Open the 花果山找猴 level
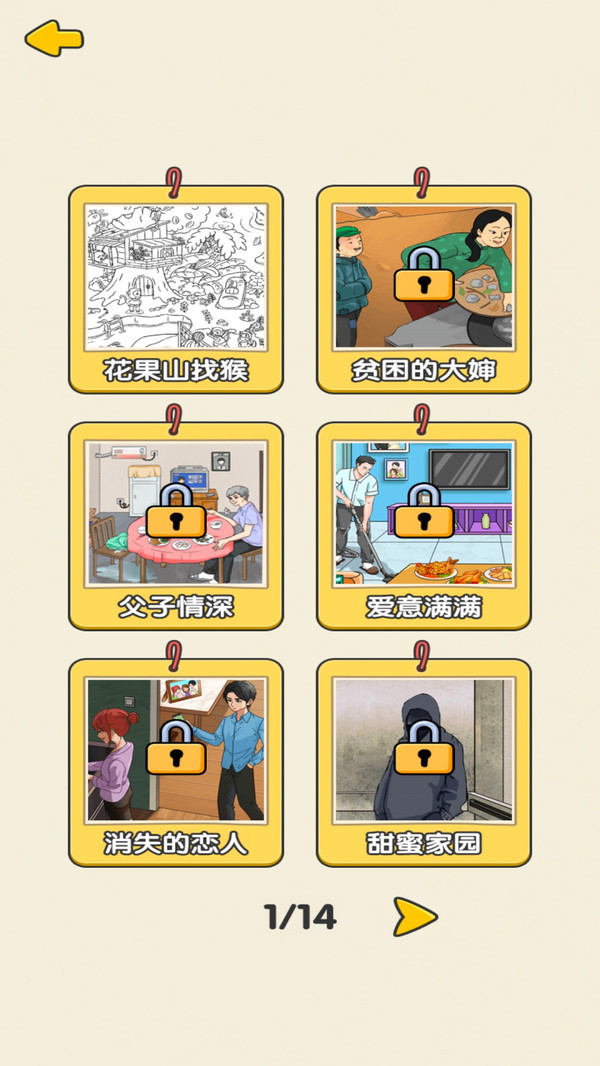Screen dimensions: 600x1066 pyautogui.click(x=176, y=289)
